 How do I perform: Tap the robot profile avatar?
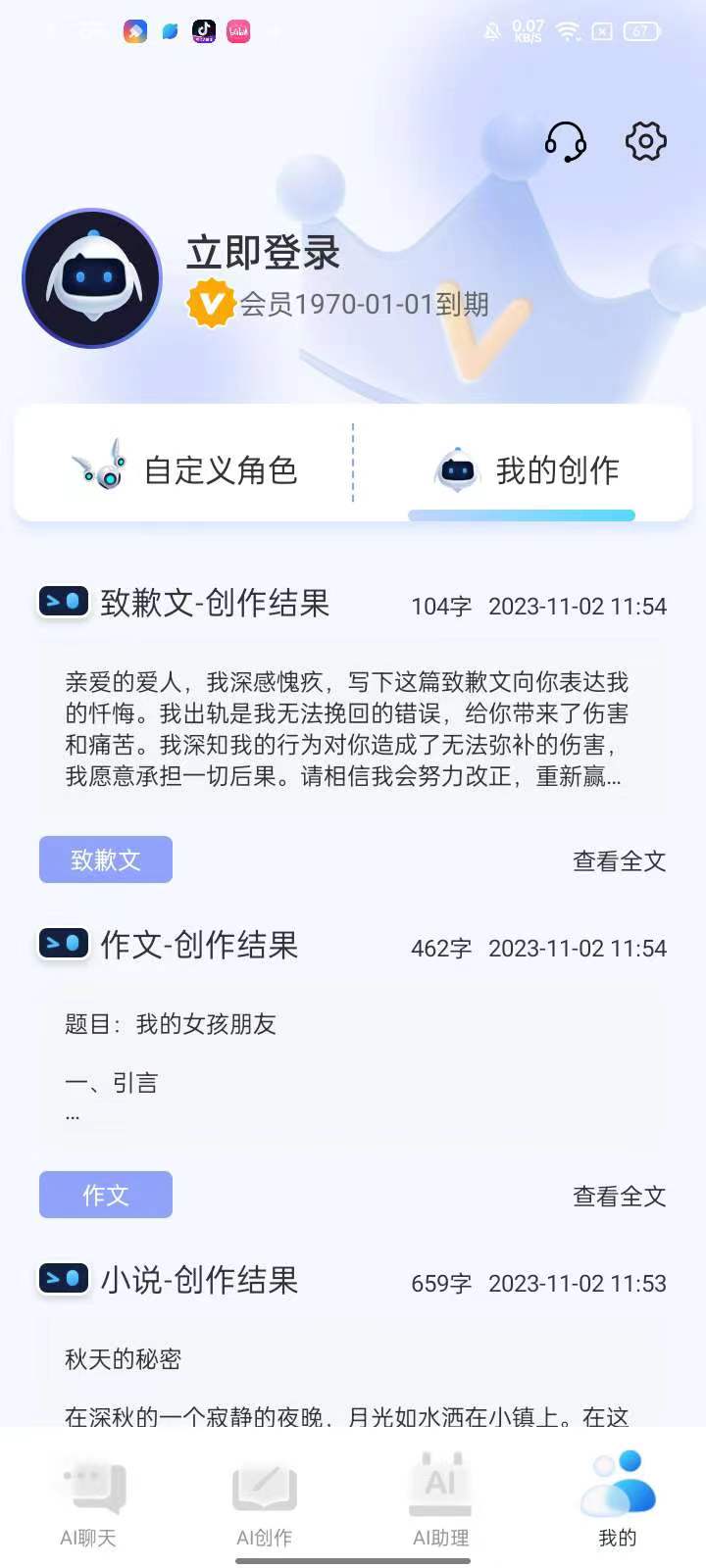click(x=92, y=278)
